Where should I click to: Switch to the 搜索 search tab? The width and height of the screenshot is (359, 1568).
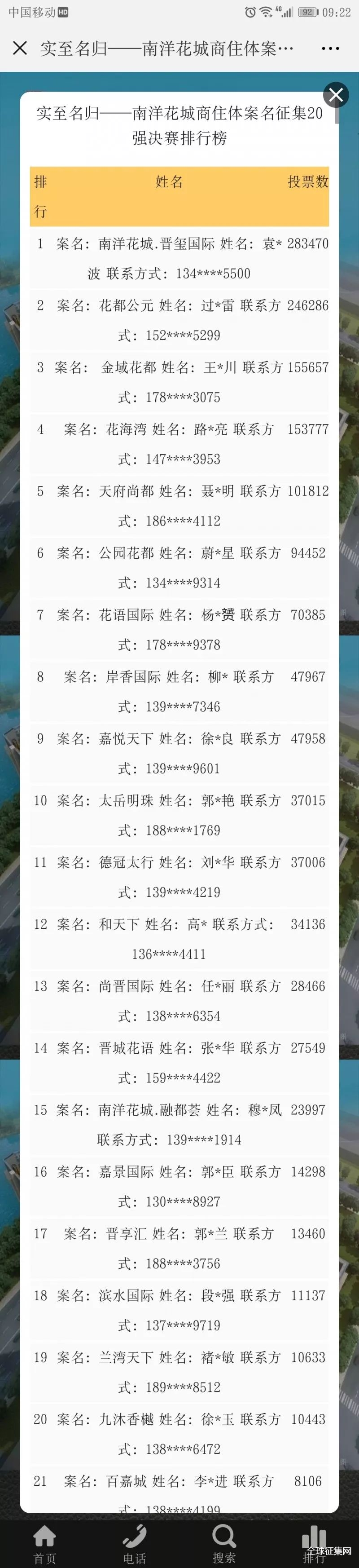click(224, 1544)
